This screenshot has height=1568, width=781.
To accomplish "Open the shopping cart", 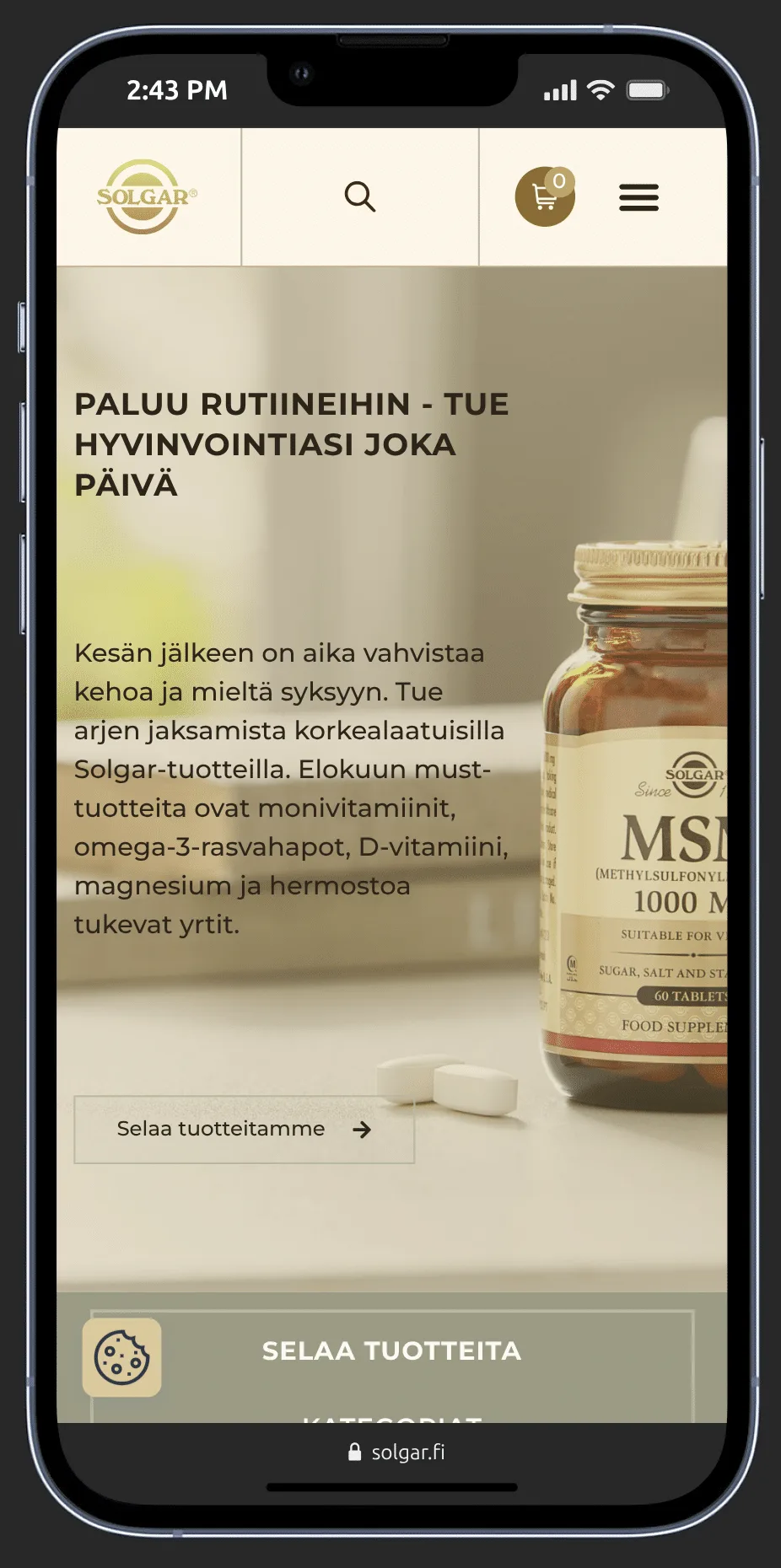I will pos(545,196).
